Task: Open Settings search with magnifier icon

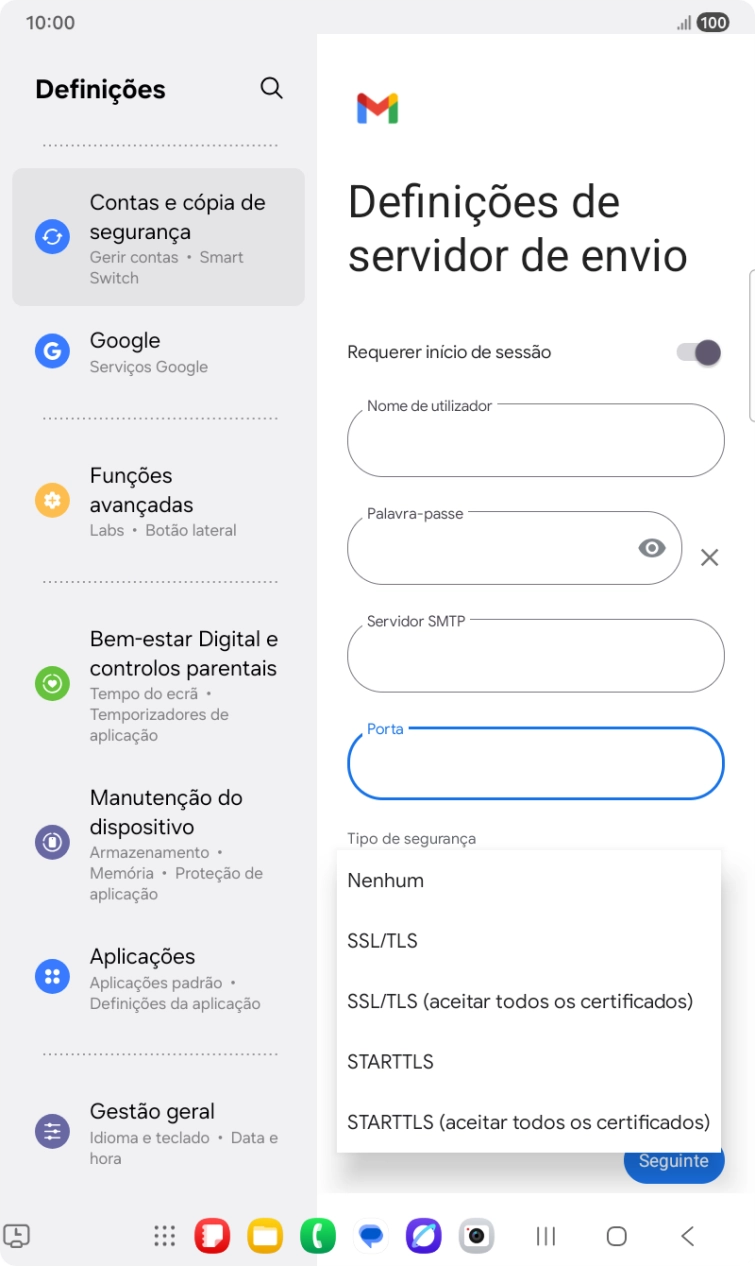Action: tap(271, 88)
